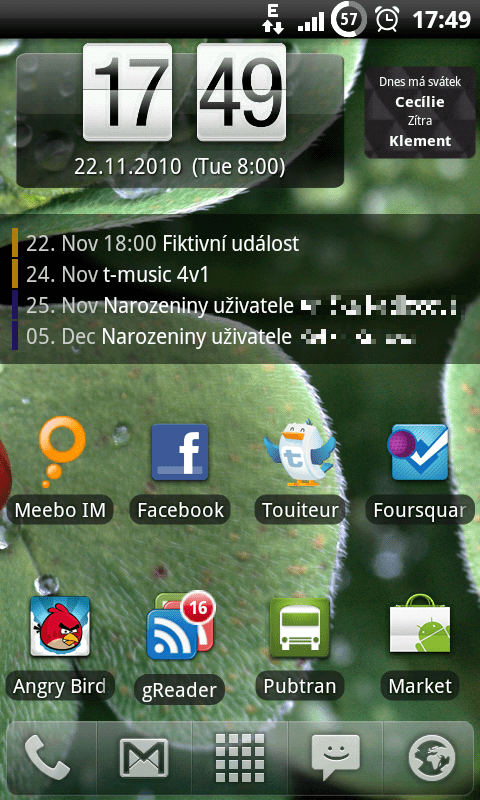480x800 pixels.
Task: Open the 25. Nov birthday entry
Action: point(237,306)
